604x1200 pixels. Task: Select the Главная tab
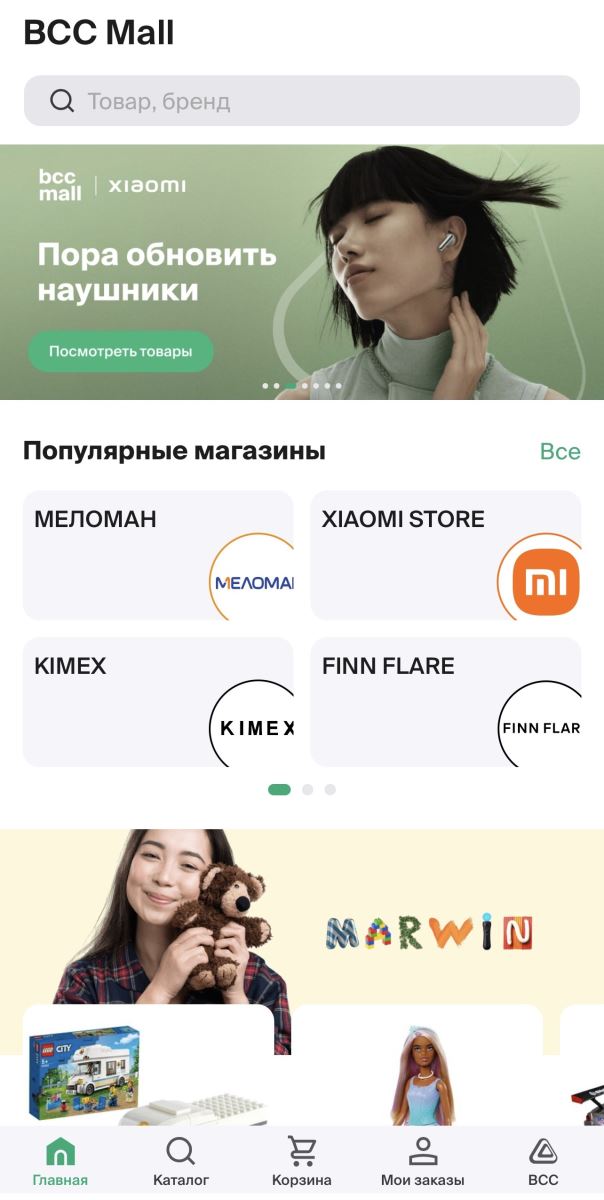pyautogui.click(x=60, y=1162)
